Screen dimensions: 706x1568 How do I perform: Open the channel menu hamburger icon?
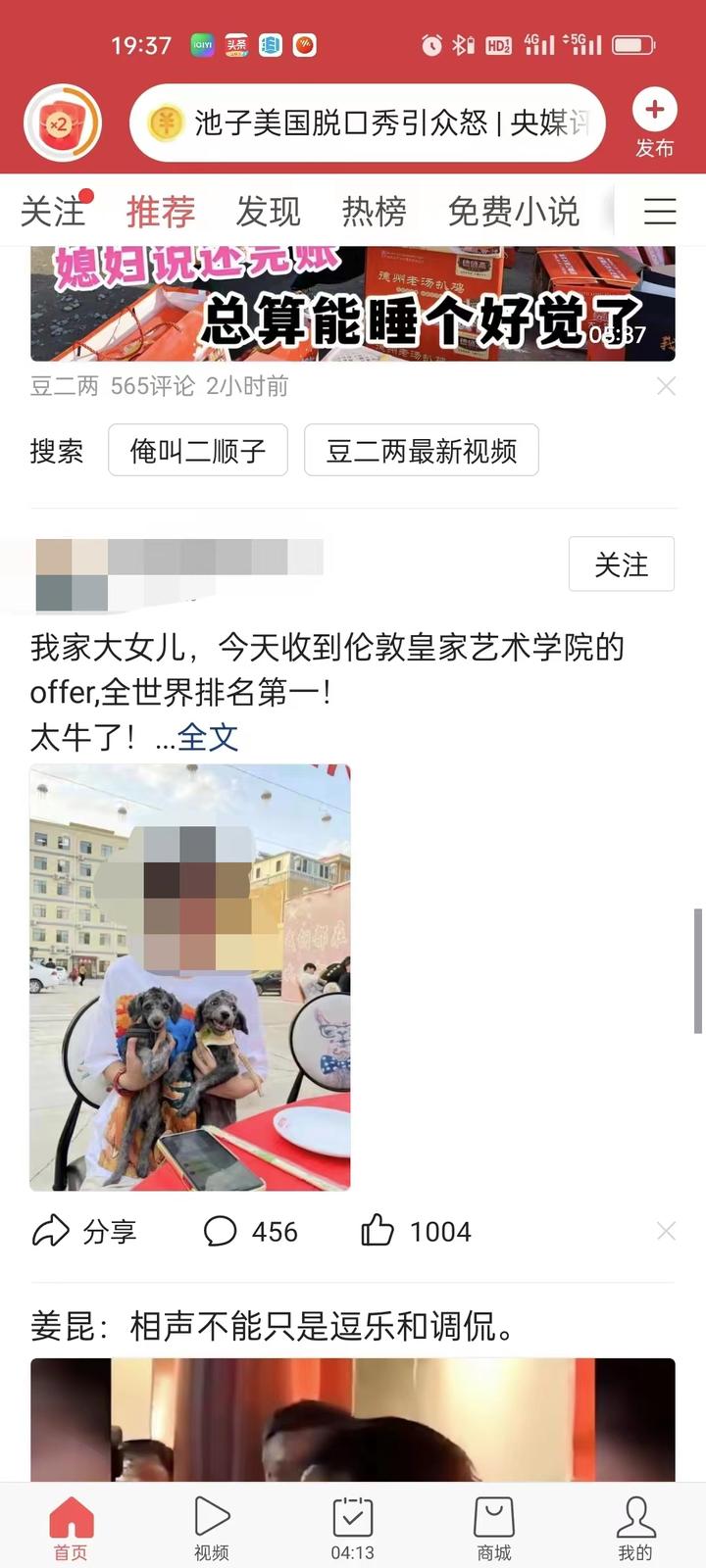(x=660, y=212)
